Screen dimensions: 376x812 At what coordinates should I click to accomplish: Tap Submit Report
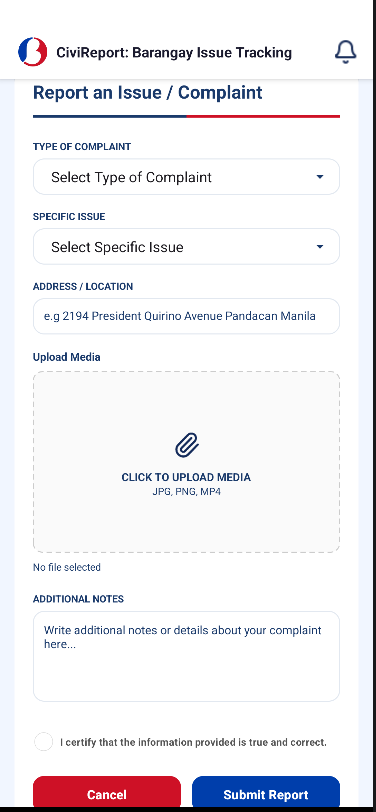click(x=266, y=793)
